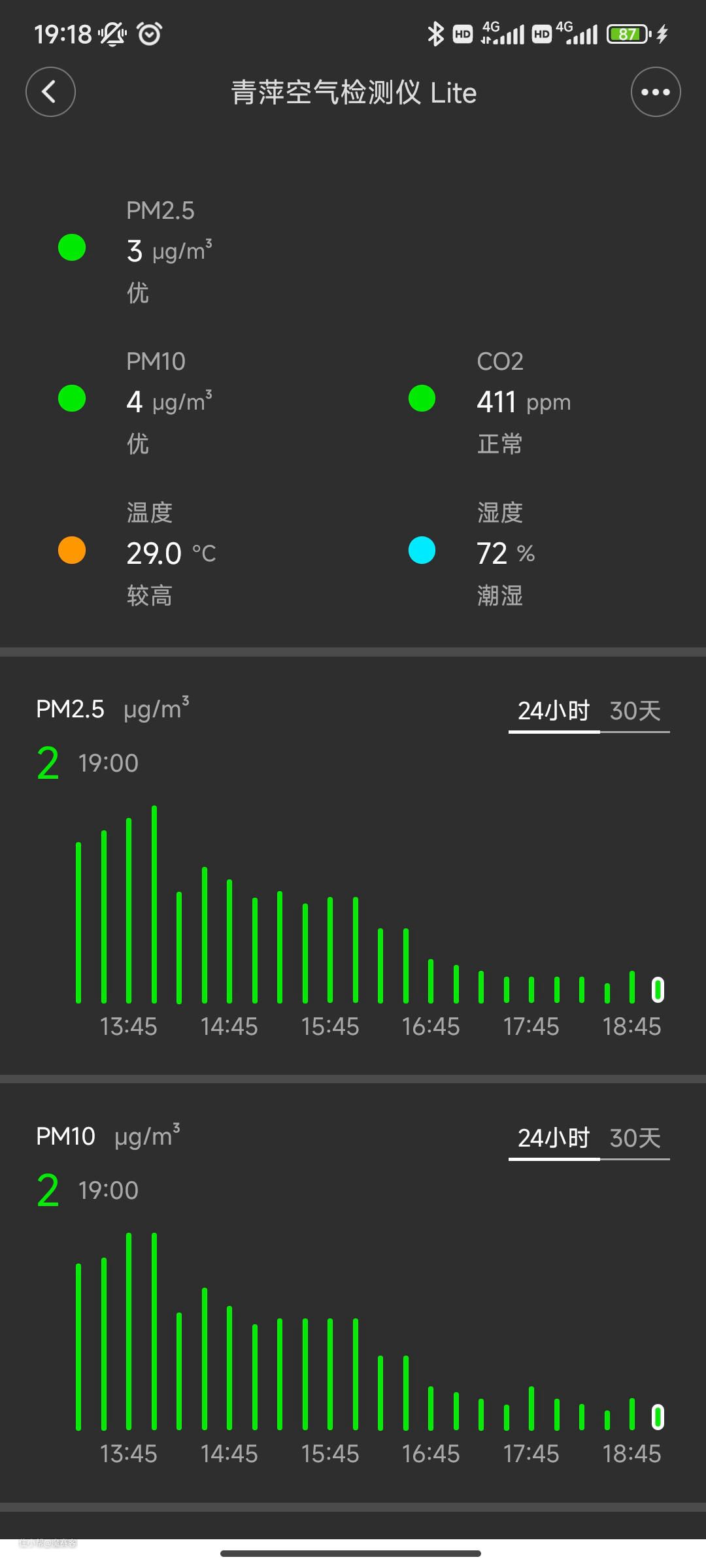Image resolution: width=706 pixels, height=1568 pixels.
Task: Switch PM2.5 chart to 30天 view
Action: (635, 711)
